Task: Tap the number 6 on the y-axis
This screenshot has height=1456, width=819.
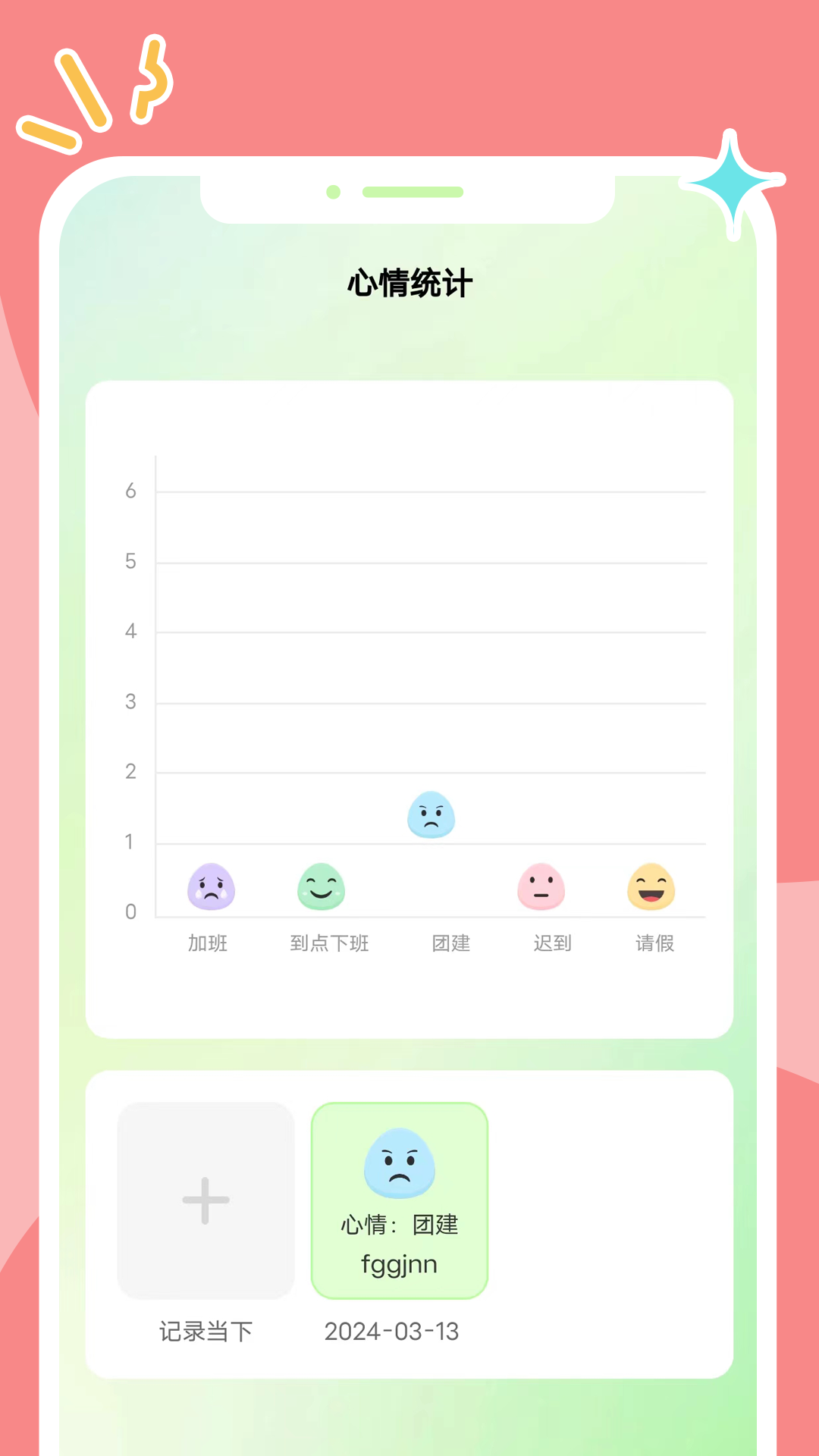Action: [130, 491]
